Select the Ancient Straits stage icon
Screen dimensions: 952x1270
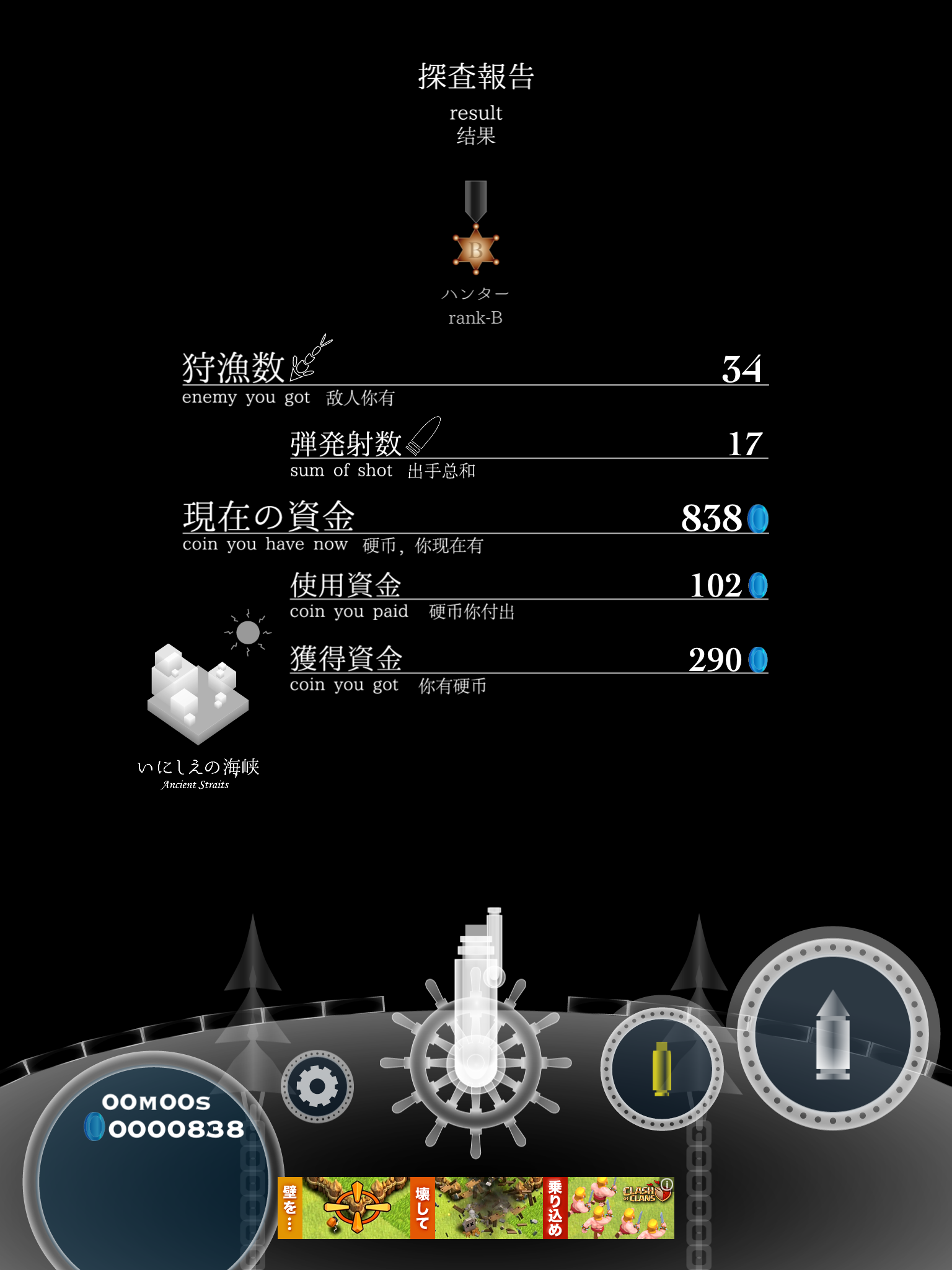click(198, 695)
